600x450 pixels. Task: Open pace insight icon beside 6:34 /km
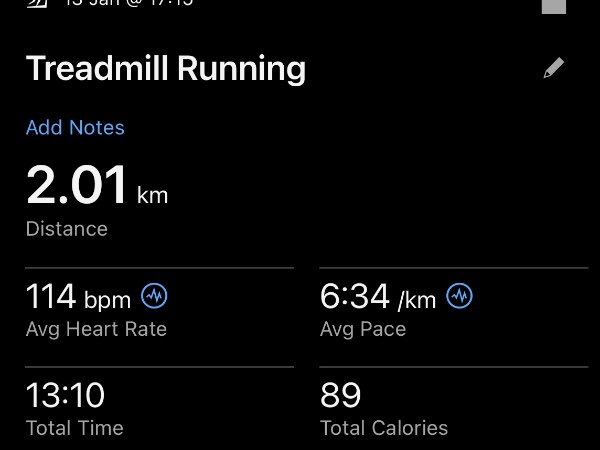click(459, 296)
